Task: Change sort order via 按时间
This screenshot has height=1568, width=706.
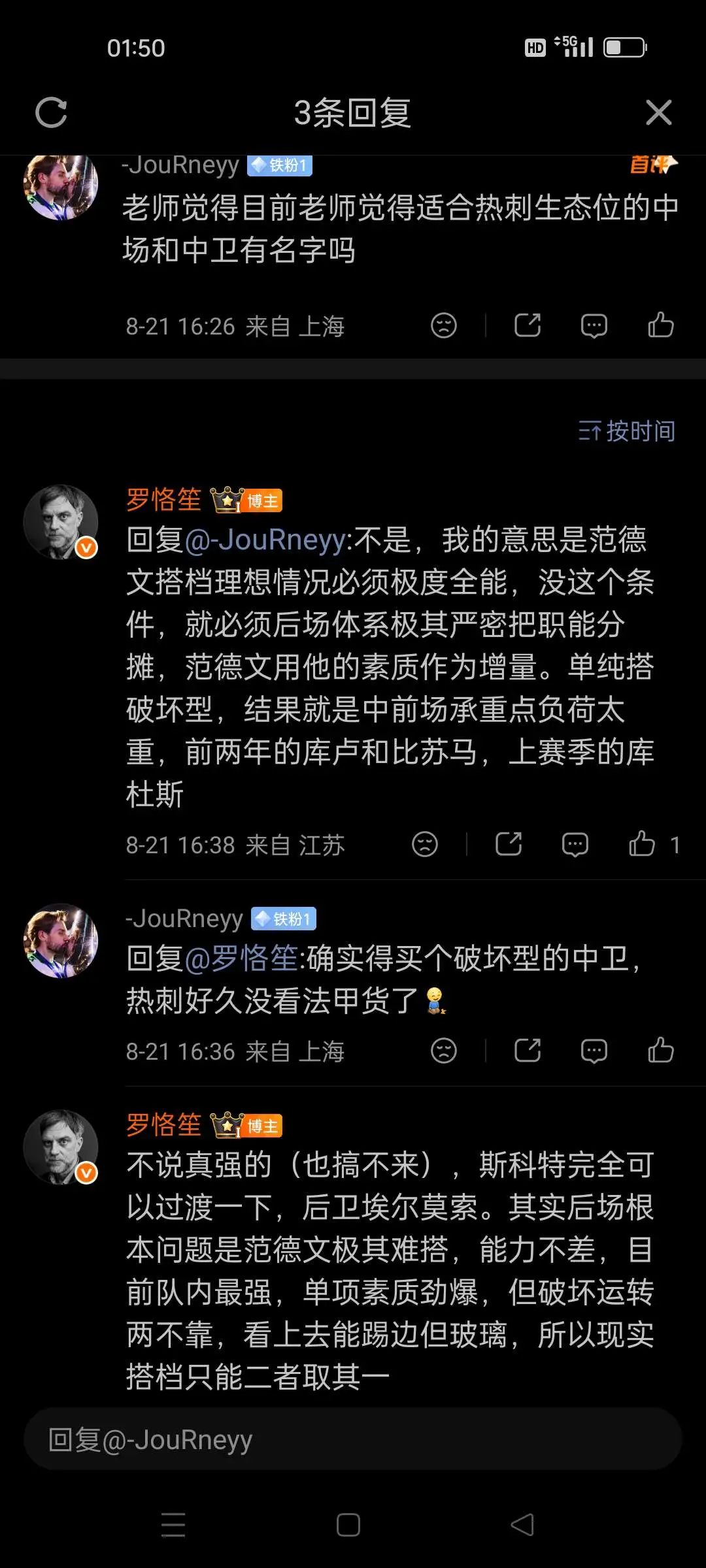Action: [x=626, y=431]
